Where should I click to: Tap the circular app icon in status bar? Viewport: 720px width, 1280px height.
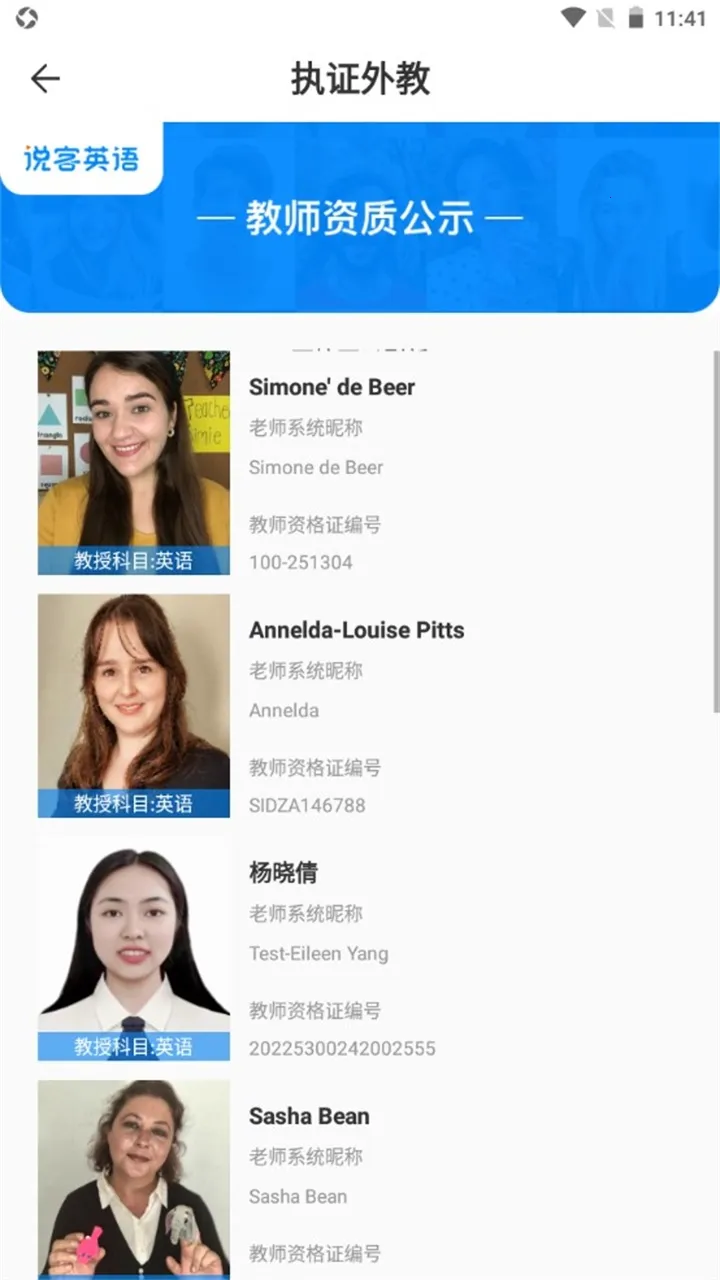(27, 17)
